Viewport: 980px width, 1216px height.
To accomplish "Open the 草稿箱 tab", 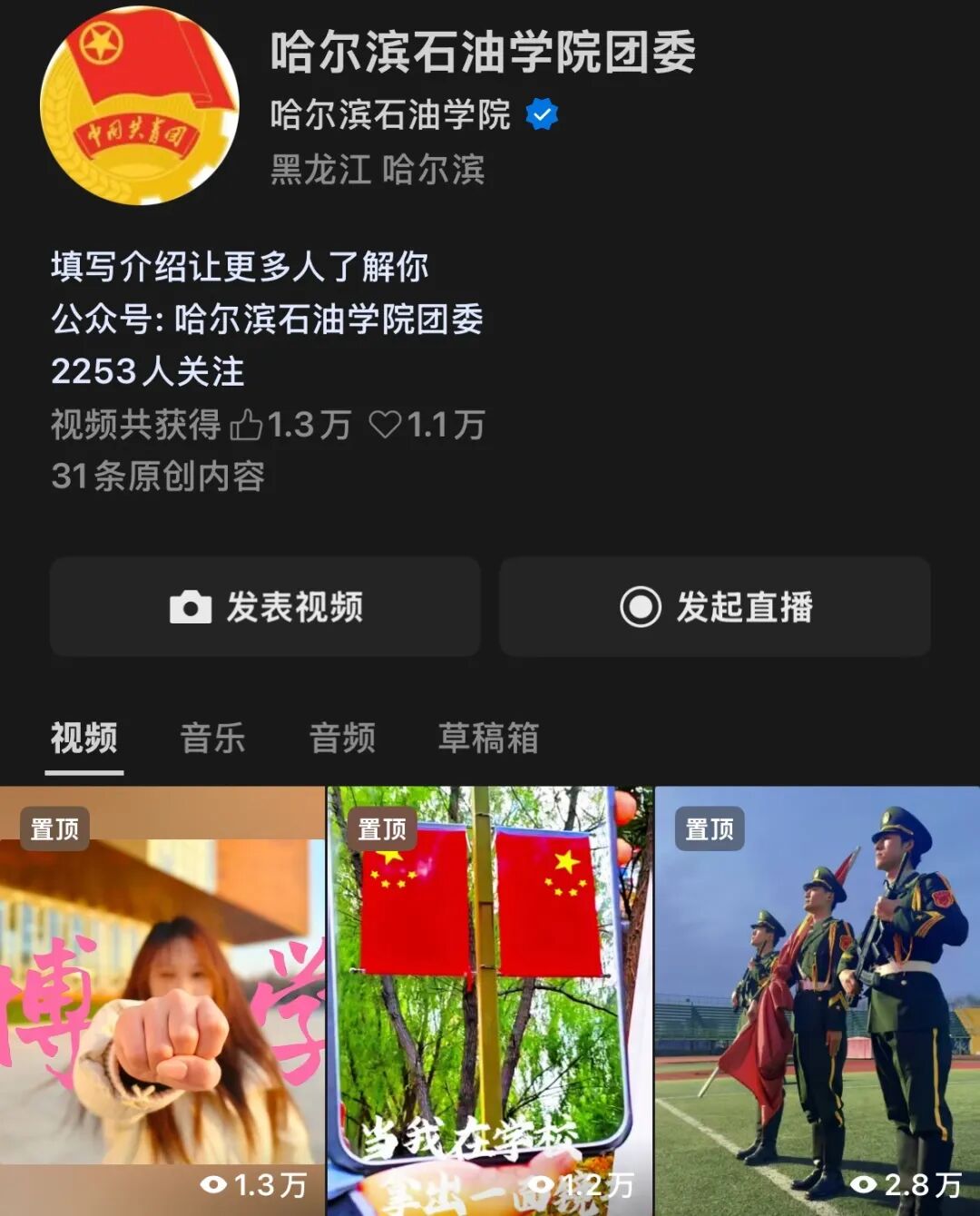I will pos(488,738).
